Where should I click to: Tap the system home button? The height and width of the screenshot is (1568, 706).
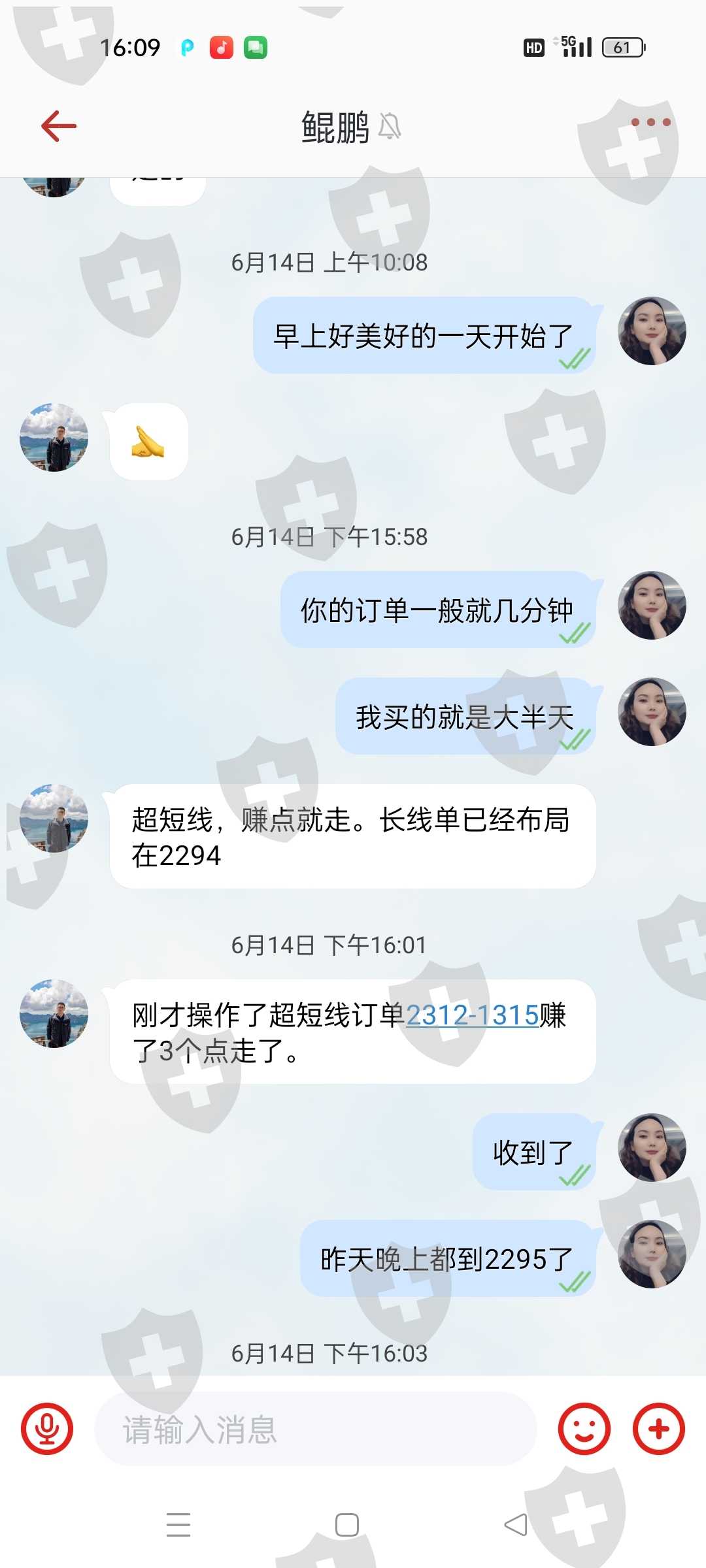[346, 1524]
